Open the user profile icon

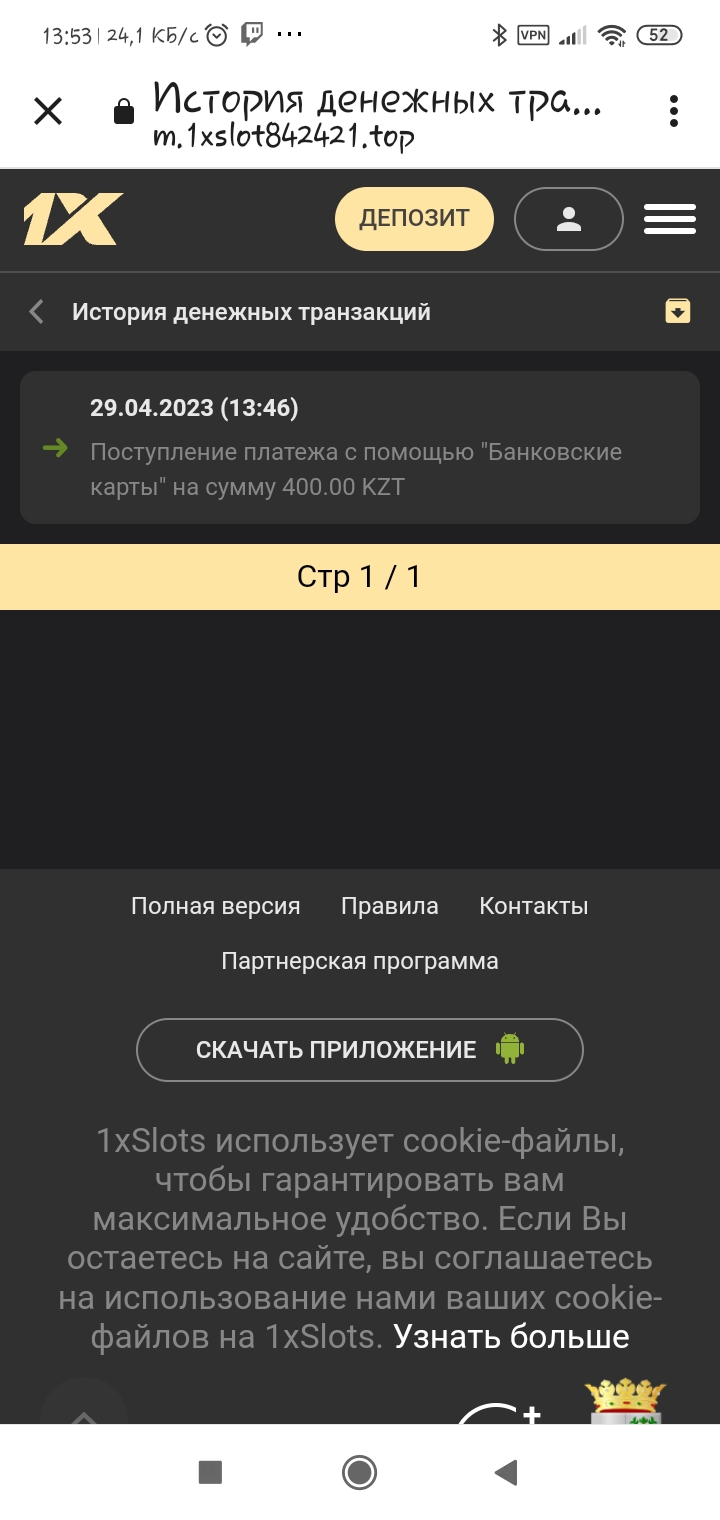click(568, 218)
